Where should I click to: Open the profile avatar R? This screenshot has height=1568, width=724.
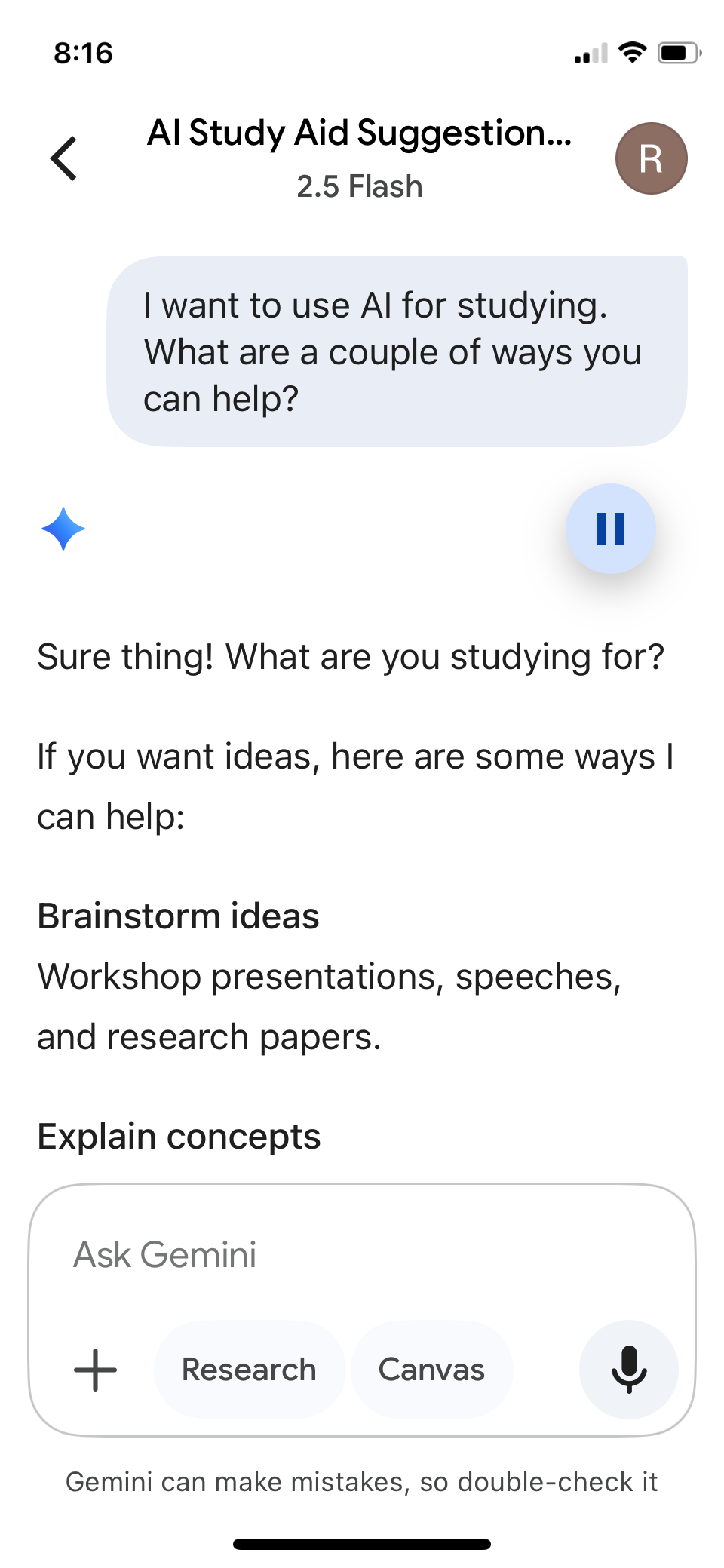[651, 158]
